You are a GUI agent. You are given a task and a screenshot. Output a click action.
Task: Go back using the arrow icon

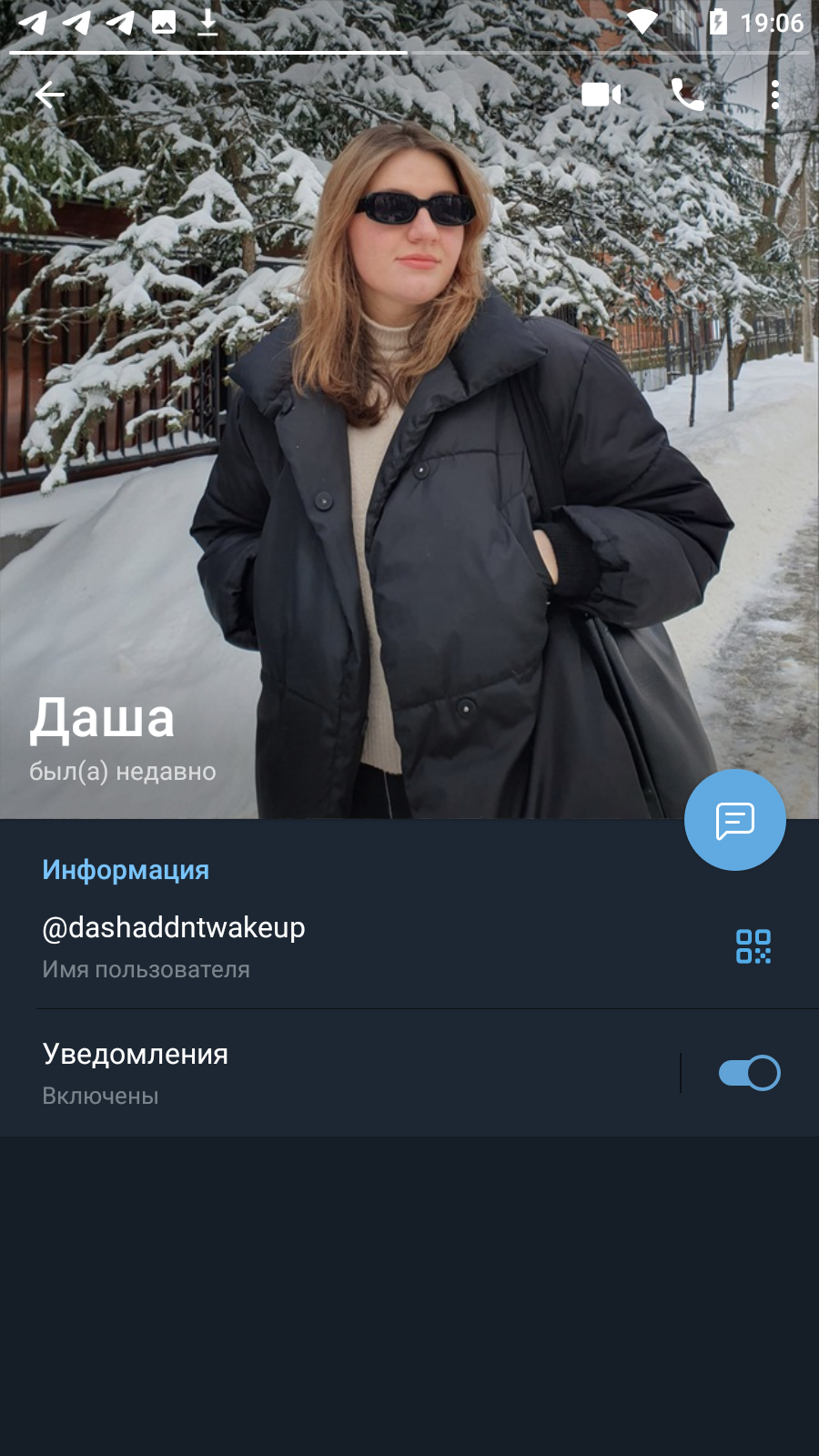pos(50,95)
